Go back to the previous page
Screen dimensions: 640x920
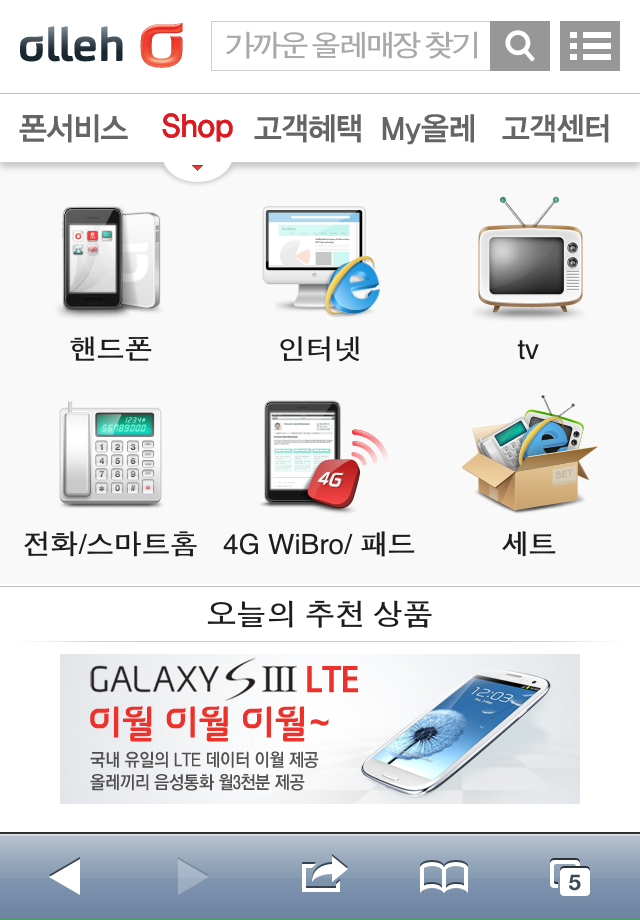[x=64, y=876]
